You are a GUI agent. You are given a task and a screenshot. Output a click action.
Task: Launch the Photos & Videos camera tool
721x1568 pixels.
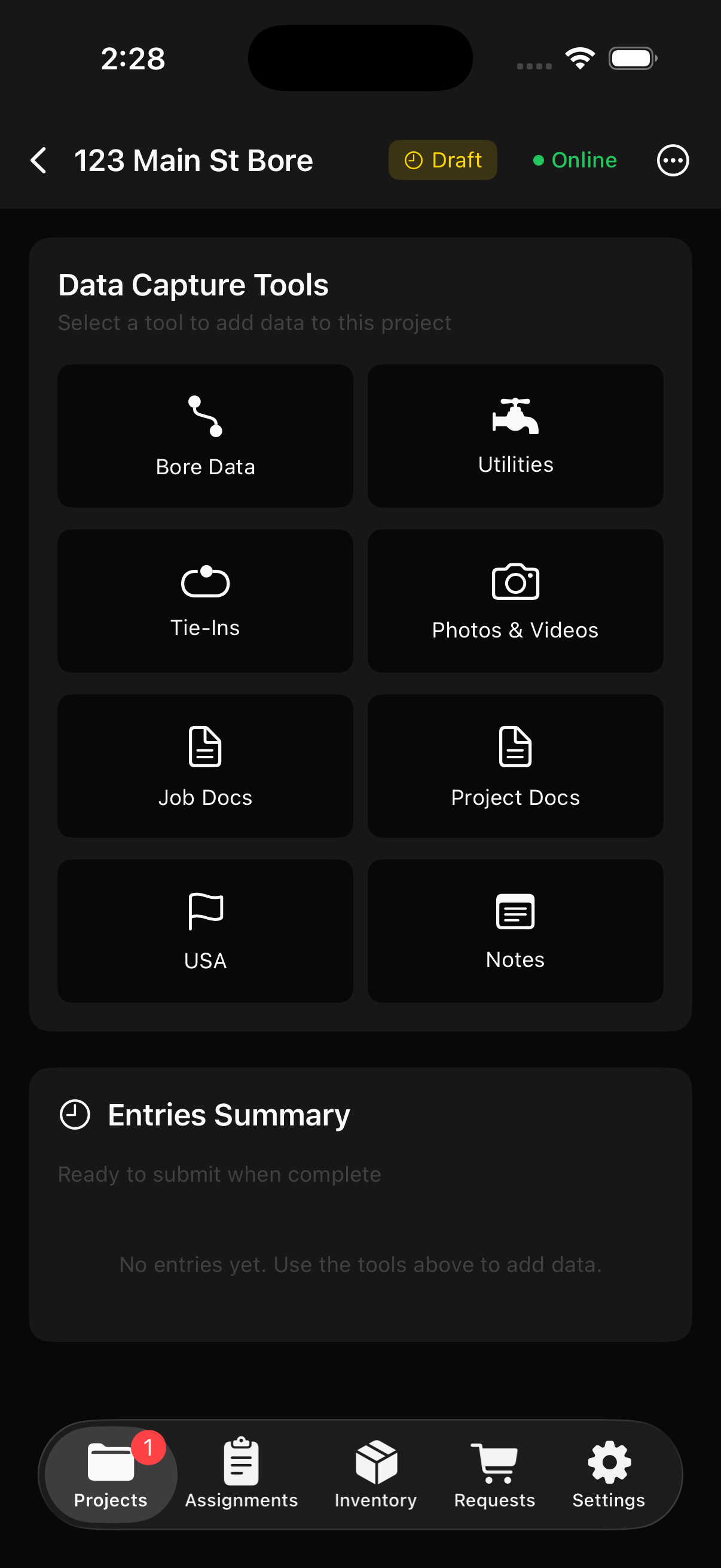tap(515, 600)
